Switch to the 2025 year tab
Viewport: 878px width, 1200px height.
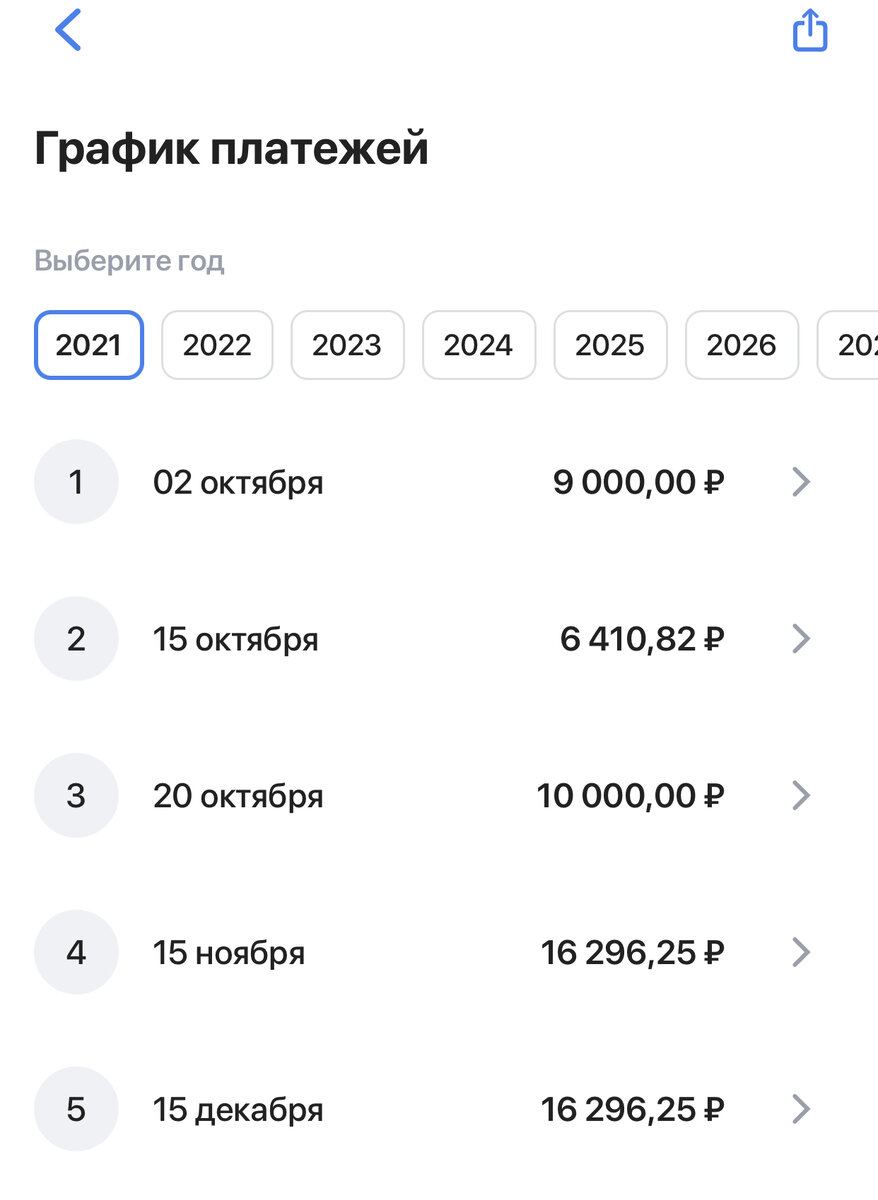[610, 345]
